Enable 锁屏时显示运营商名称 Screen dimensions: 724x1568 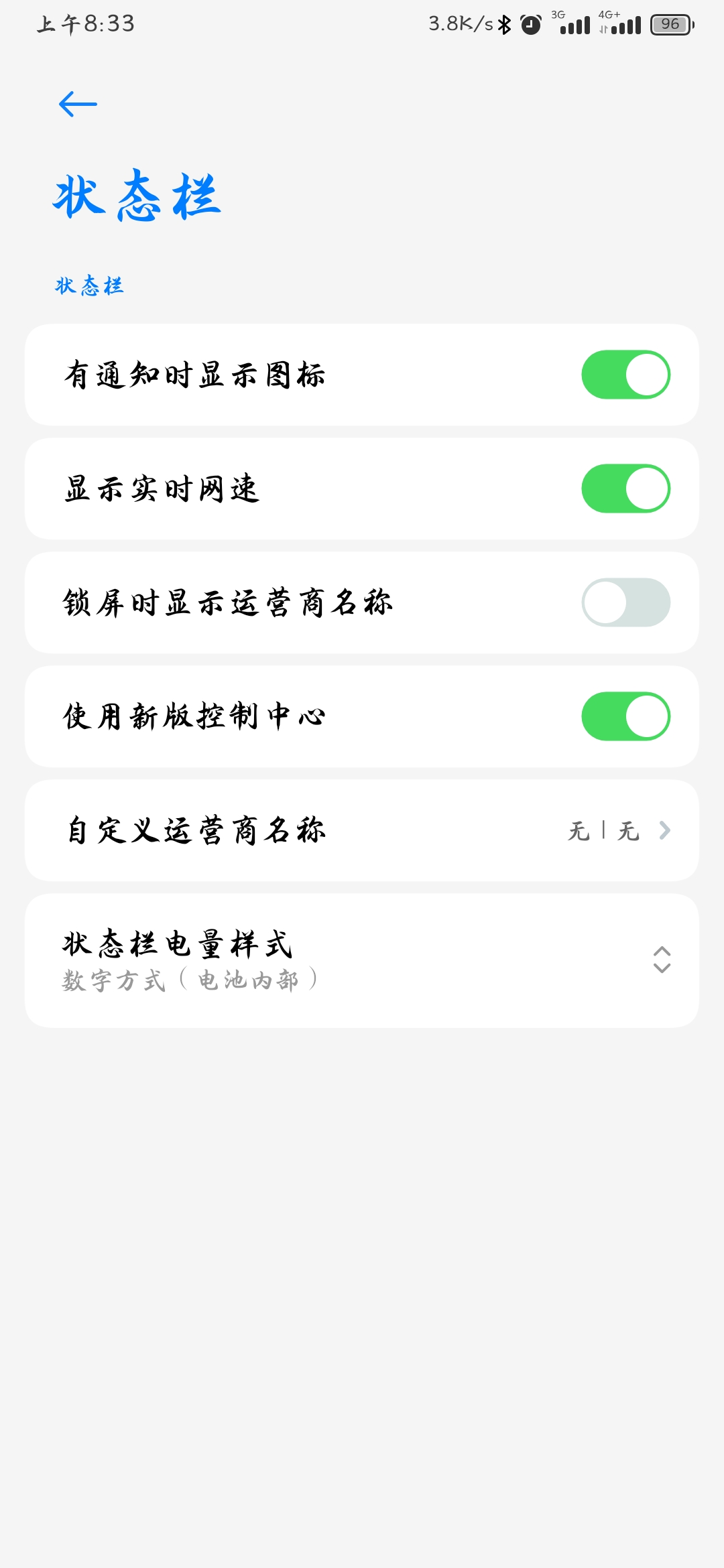[x=625, y=602]
